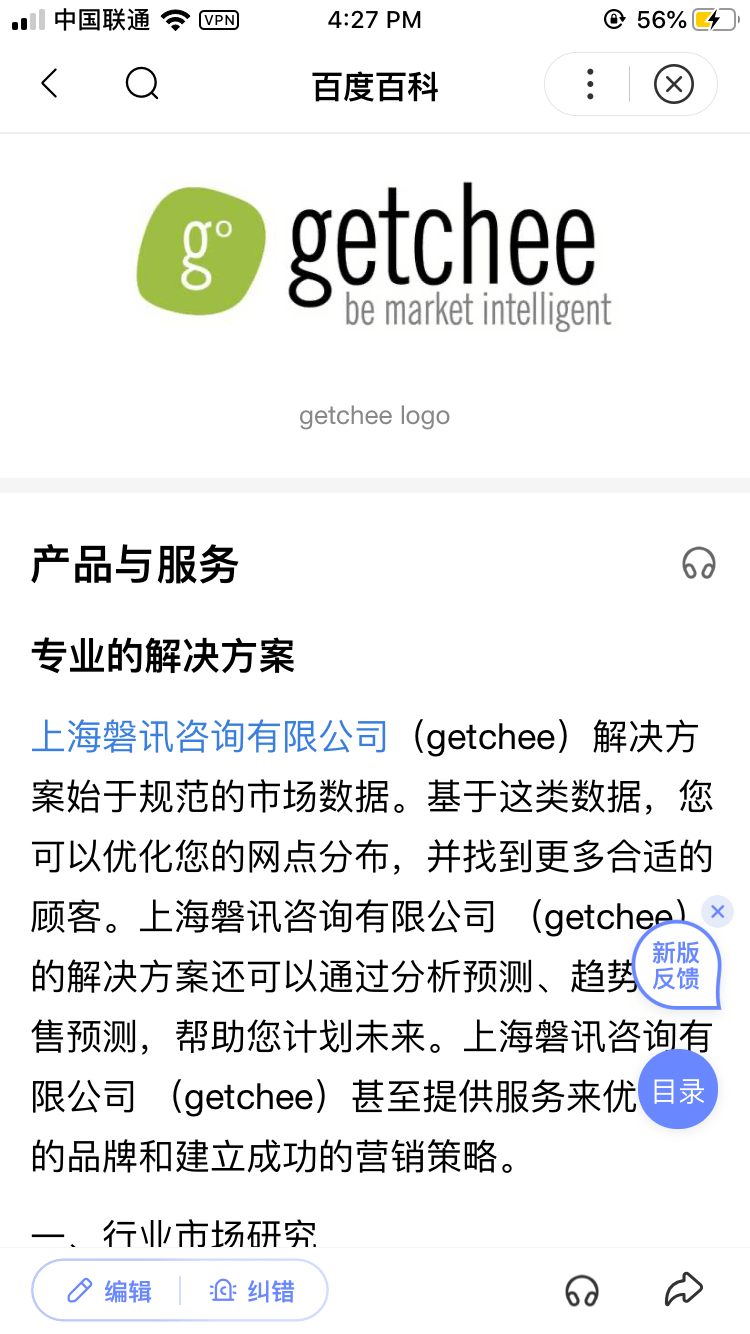
Task: Play article audio from the bottom headphone icon
Action: [x=582, y=1290]
